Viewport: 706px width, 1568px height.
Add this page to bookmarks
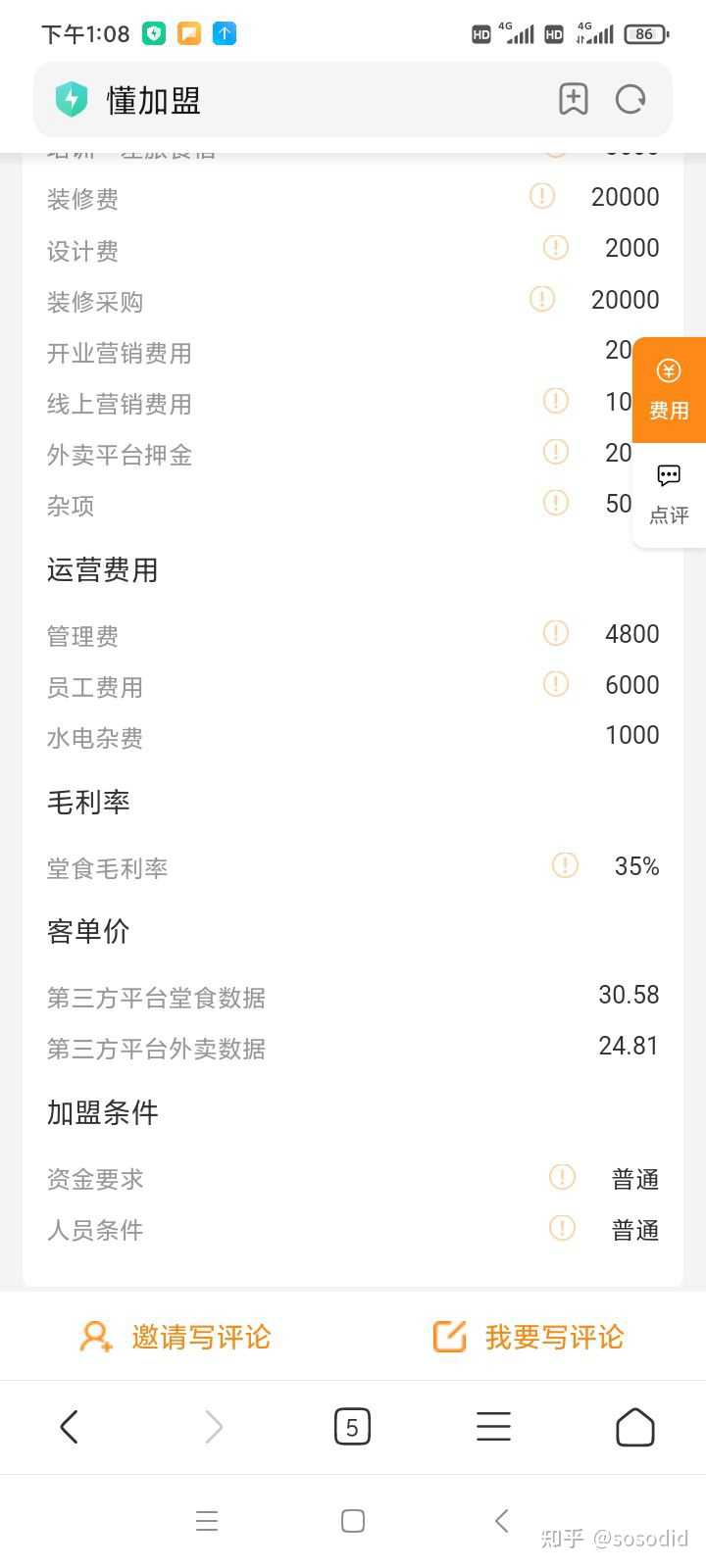point(573,99)
